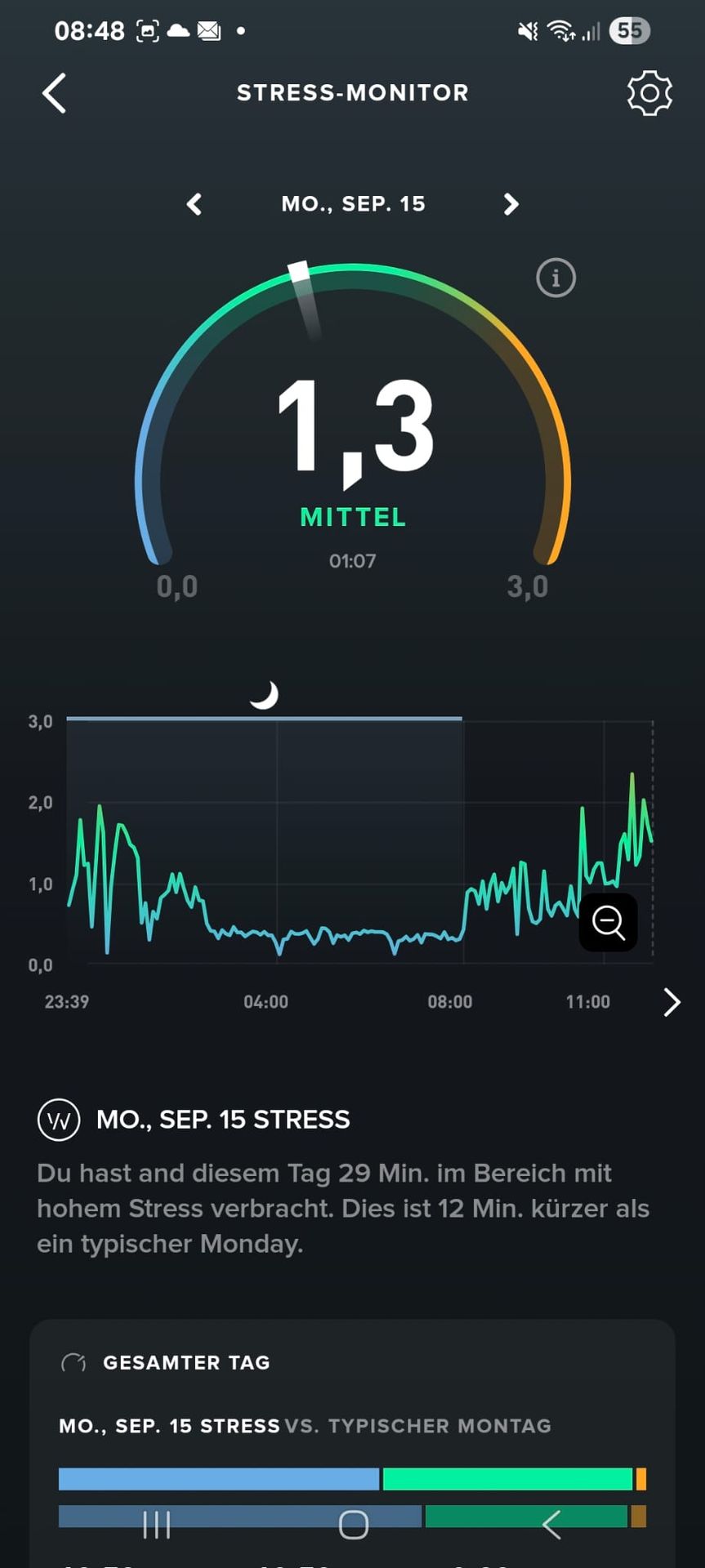Open the recent apps overview
This screenshot has width=705, height=1568.
click(x=157, y=1524)
